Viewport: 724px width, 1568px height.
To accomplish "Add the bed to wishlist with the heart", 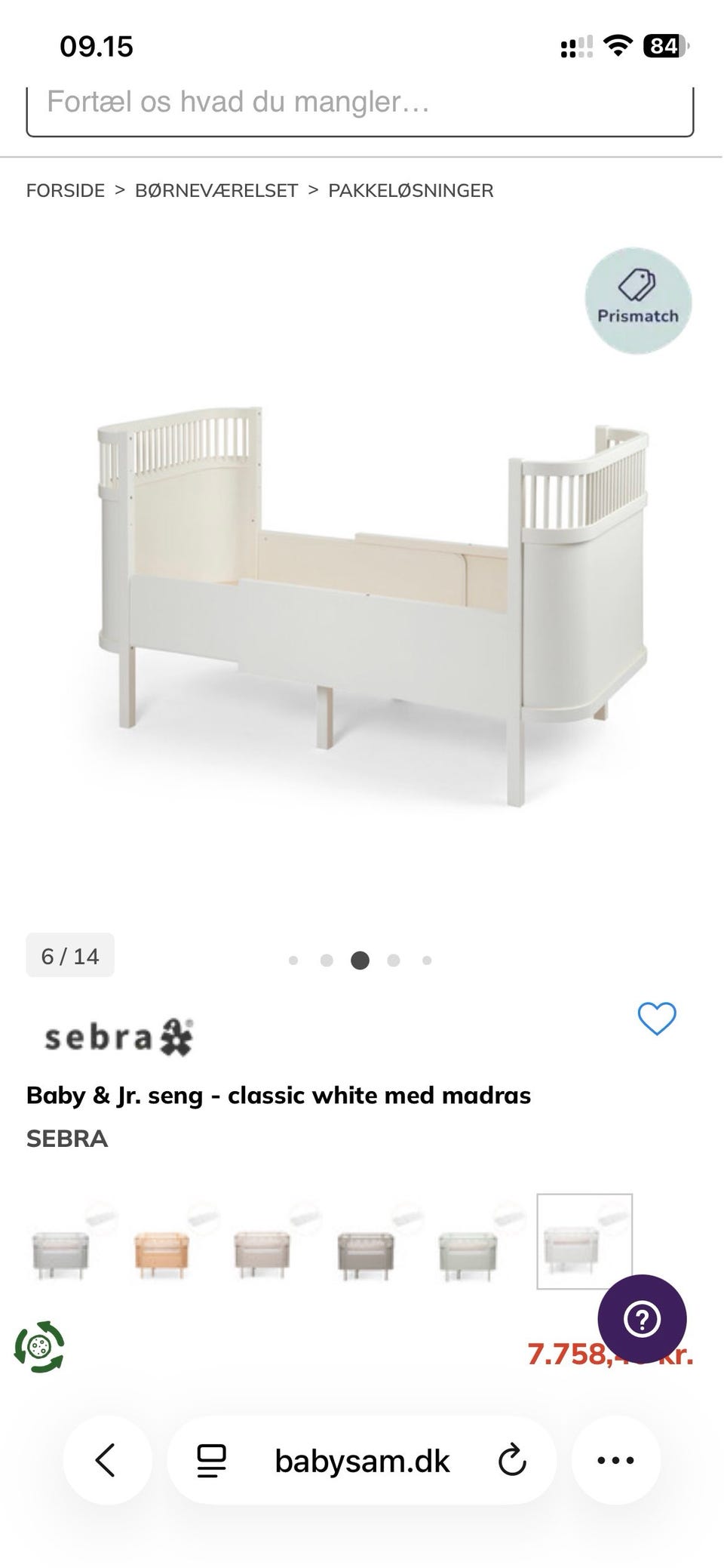I will coord(657,1019).
